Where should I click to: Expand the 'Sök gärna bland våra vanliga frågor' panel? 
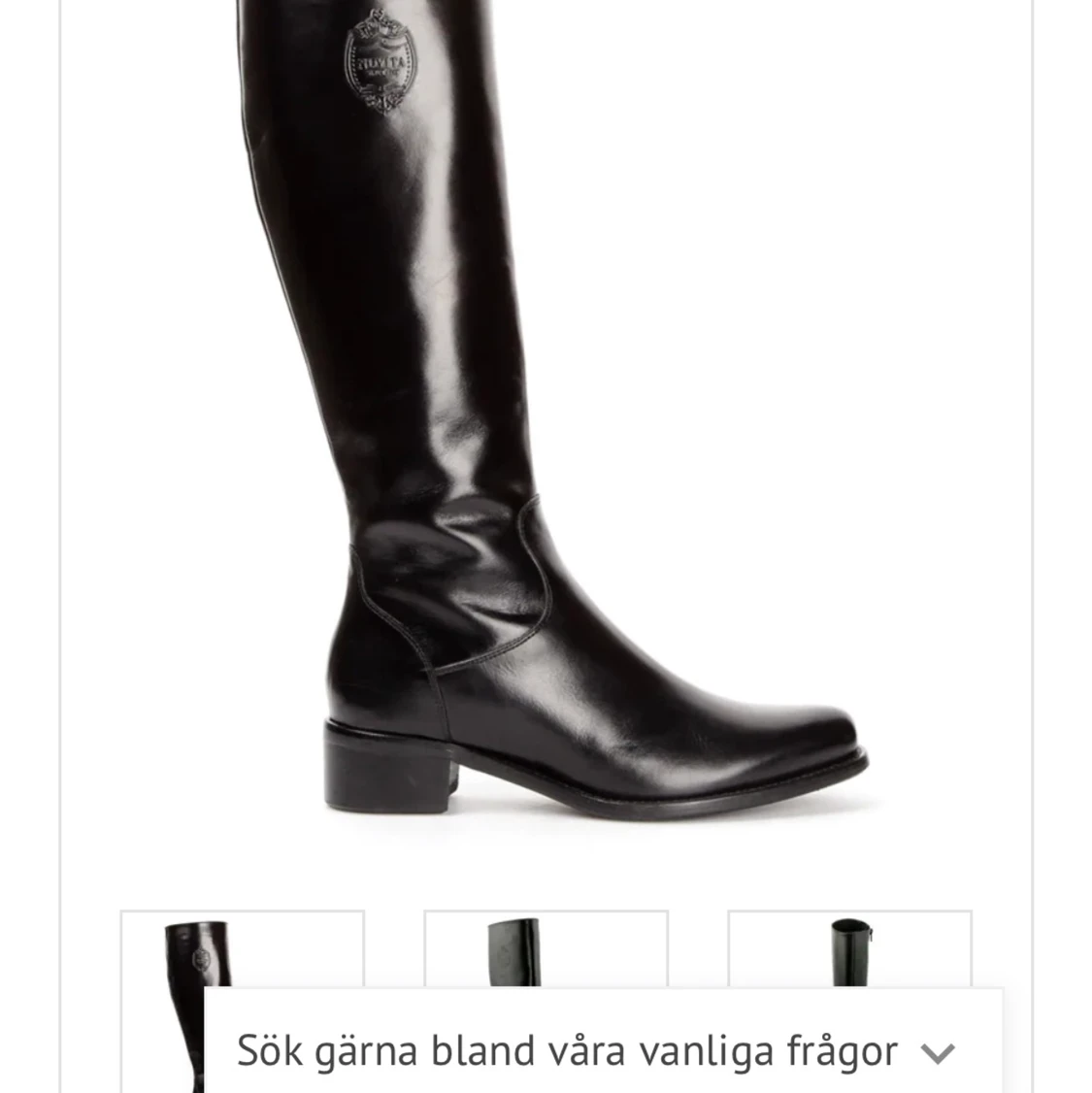(937, 1052)
